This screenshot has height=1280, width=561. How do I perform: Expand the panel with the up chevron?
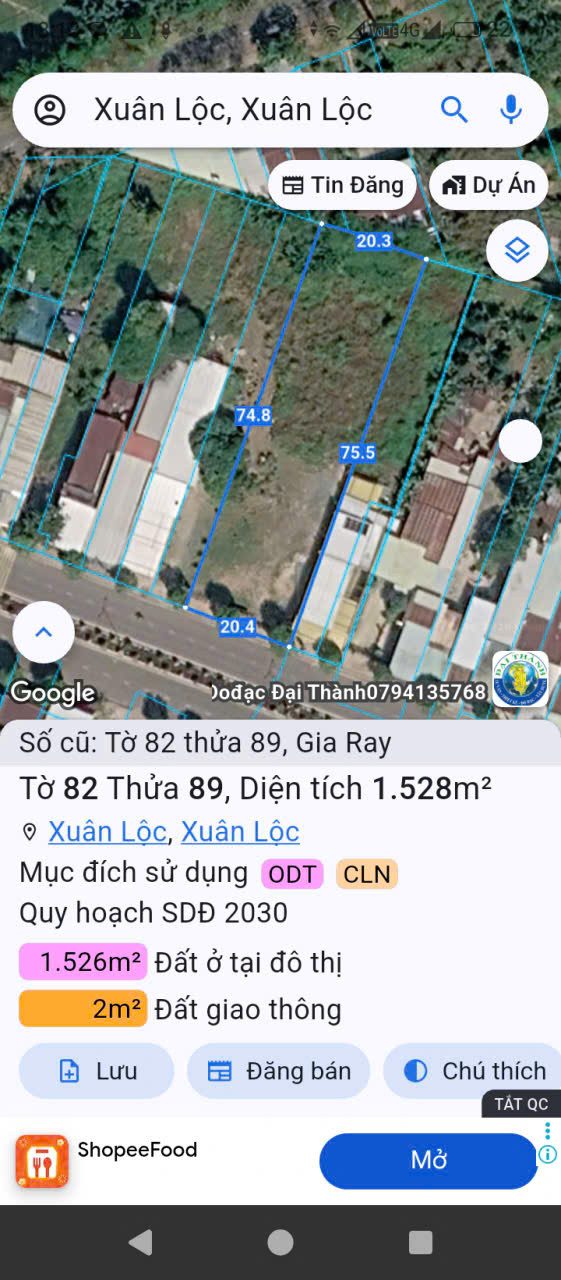43,632
